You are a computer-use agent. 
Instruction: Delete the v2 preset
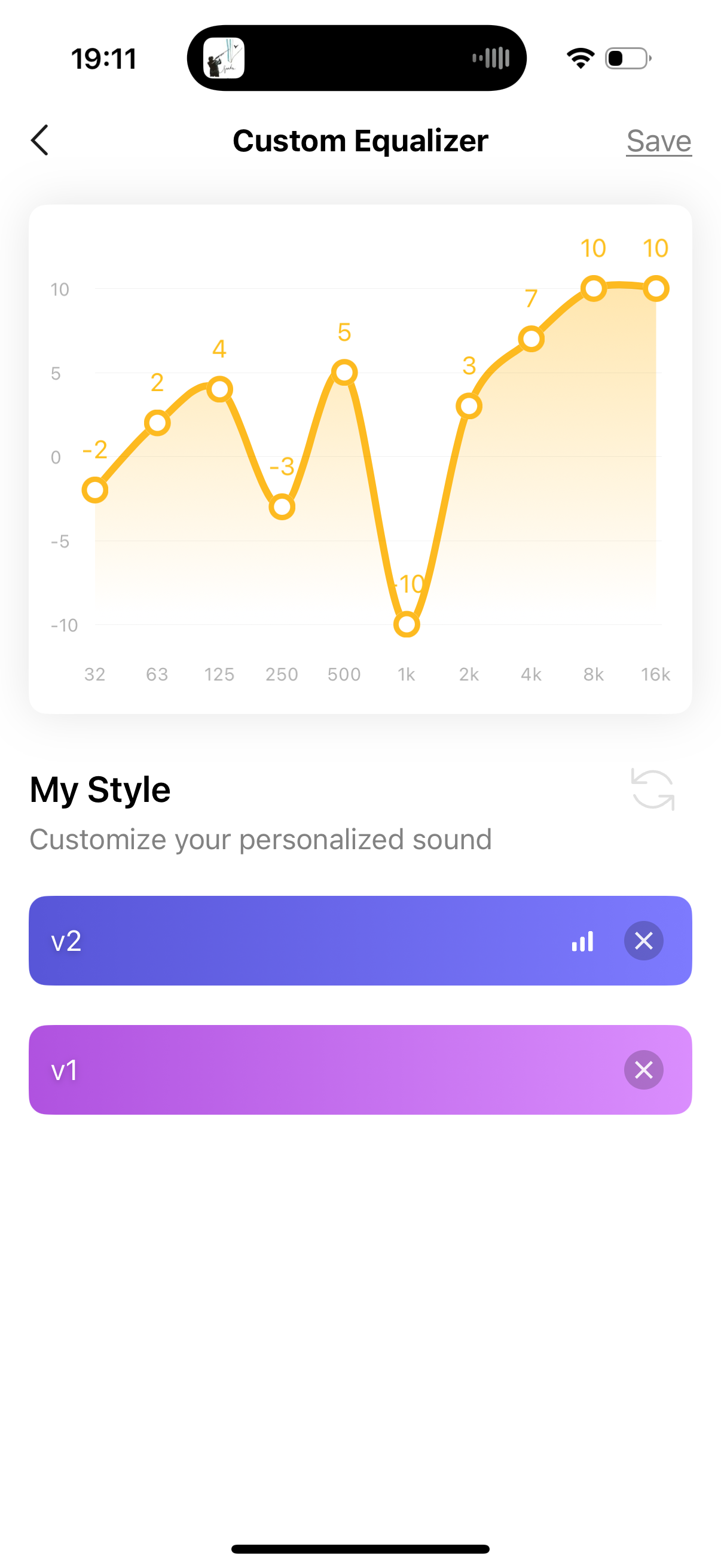(644, 941)
